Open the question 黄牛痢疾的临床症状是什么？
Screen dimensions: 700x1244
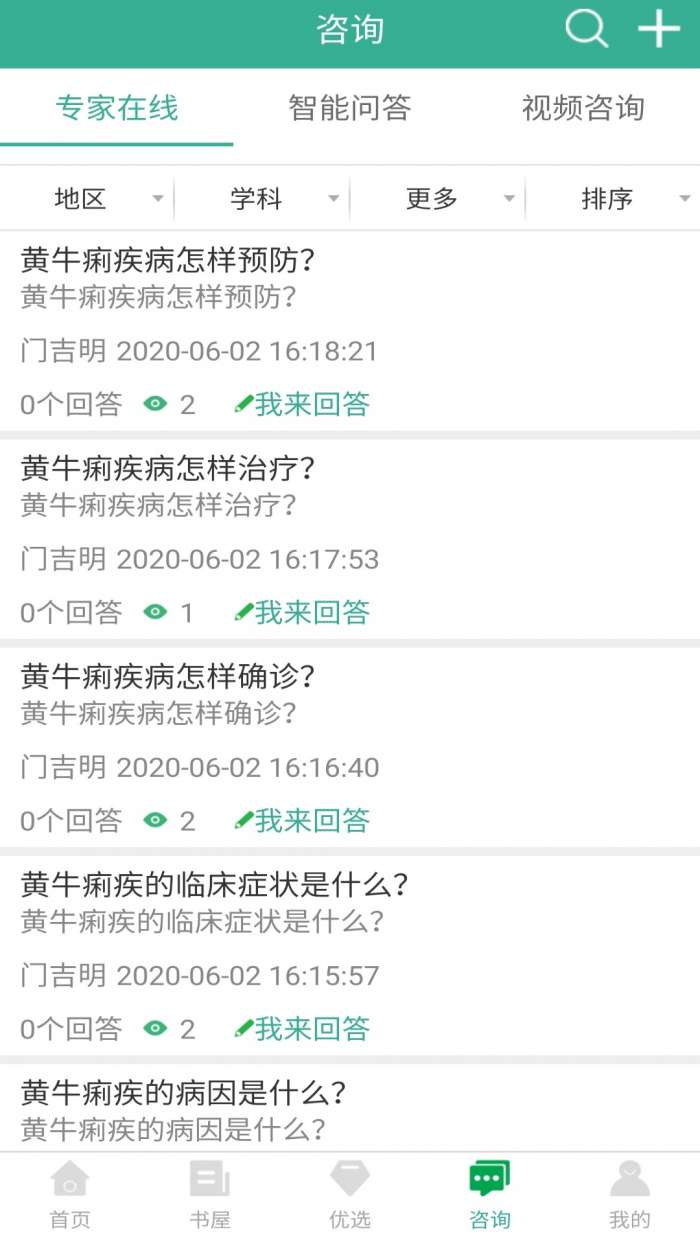tap(215, 885)
